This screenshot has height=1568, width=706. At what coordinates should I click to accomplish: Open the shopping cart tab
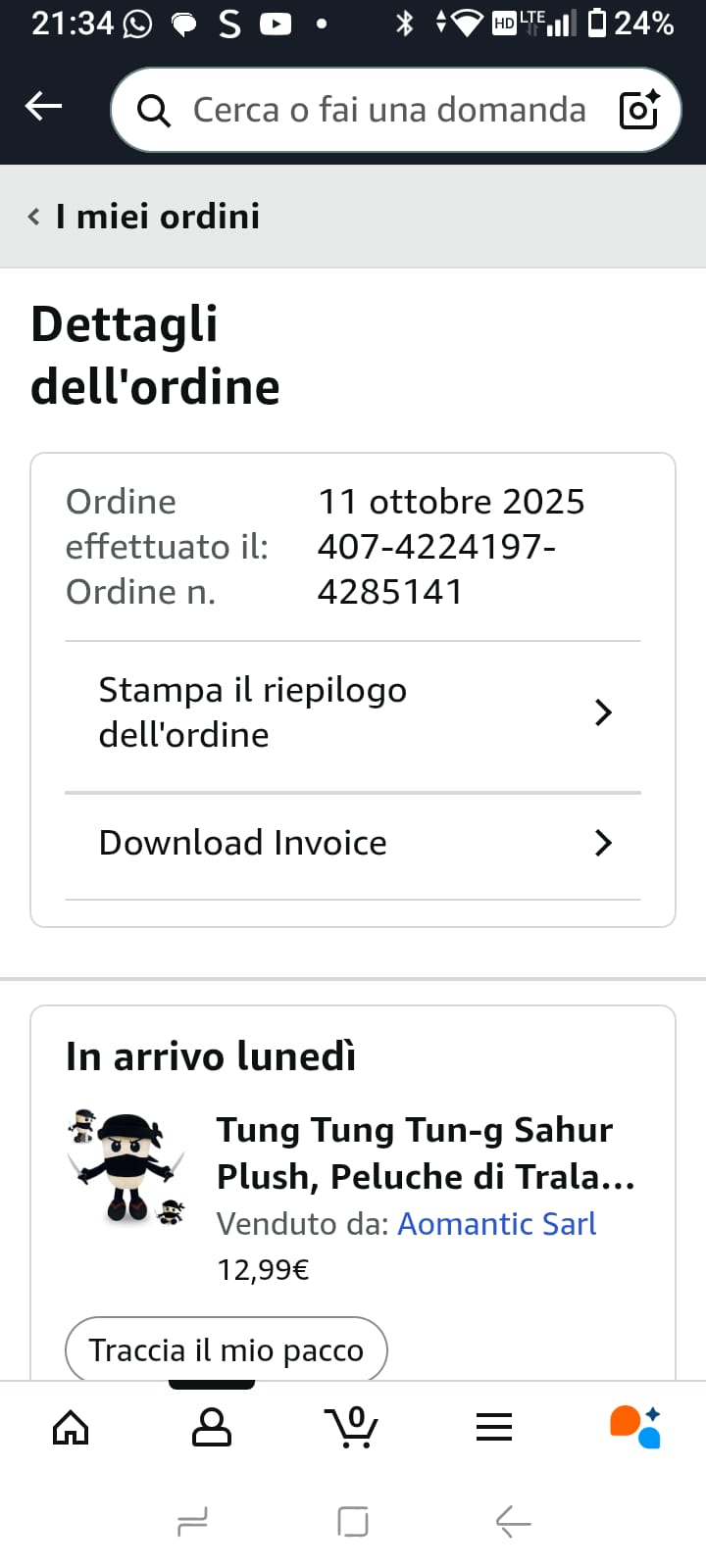point(352,1428)
